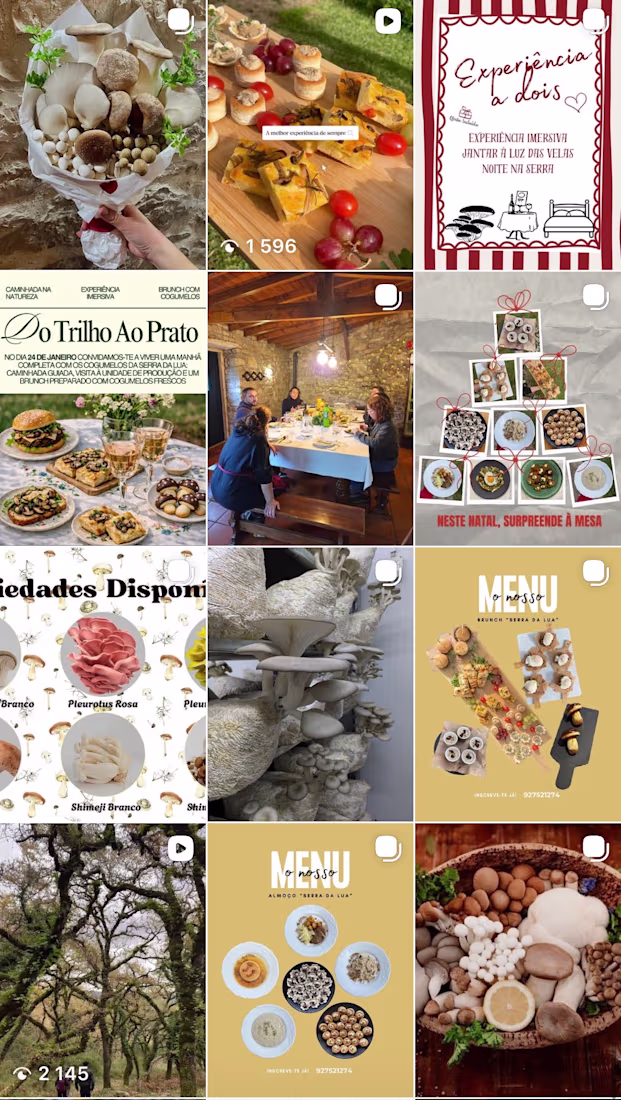Screen dimensions: 621x1100
Task: Open 'Neste Natal, surpreende à mesa' post
Action: [518, 409]
